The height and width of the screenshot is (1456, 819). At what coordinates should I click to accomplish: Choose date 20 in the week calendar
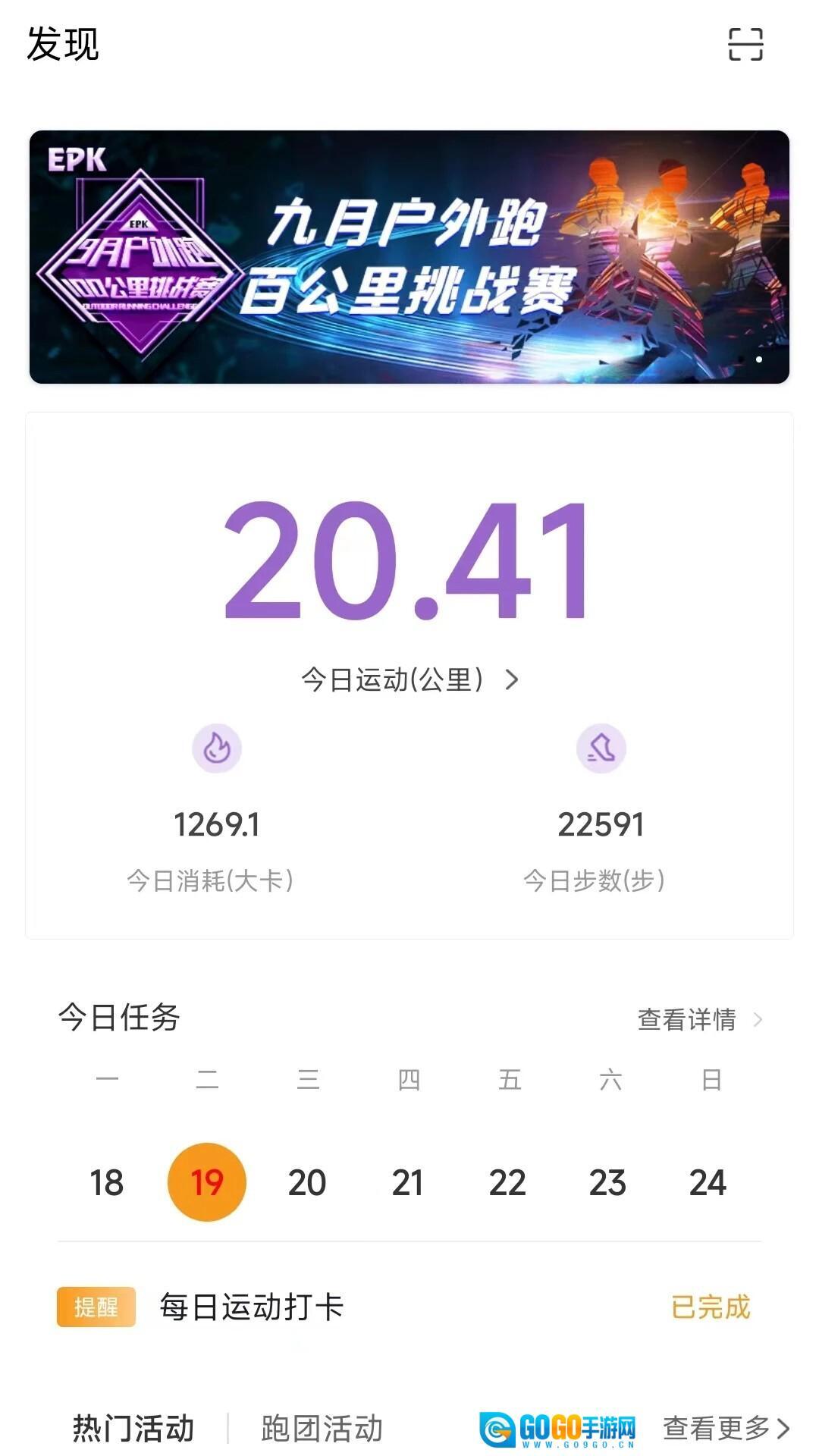click(x=307, y=1182)
